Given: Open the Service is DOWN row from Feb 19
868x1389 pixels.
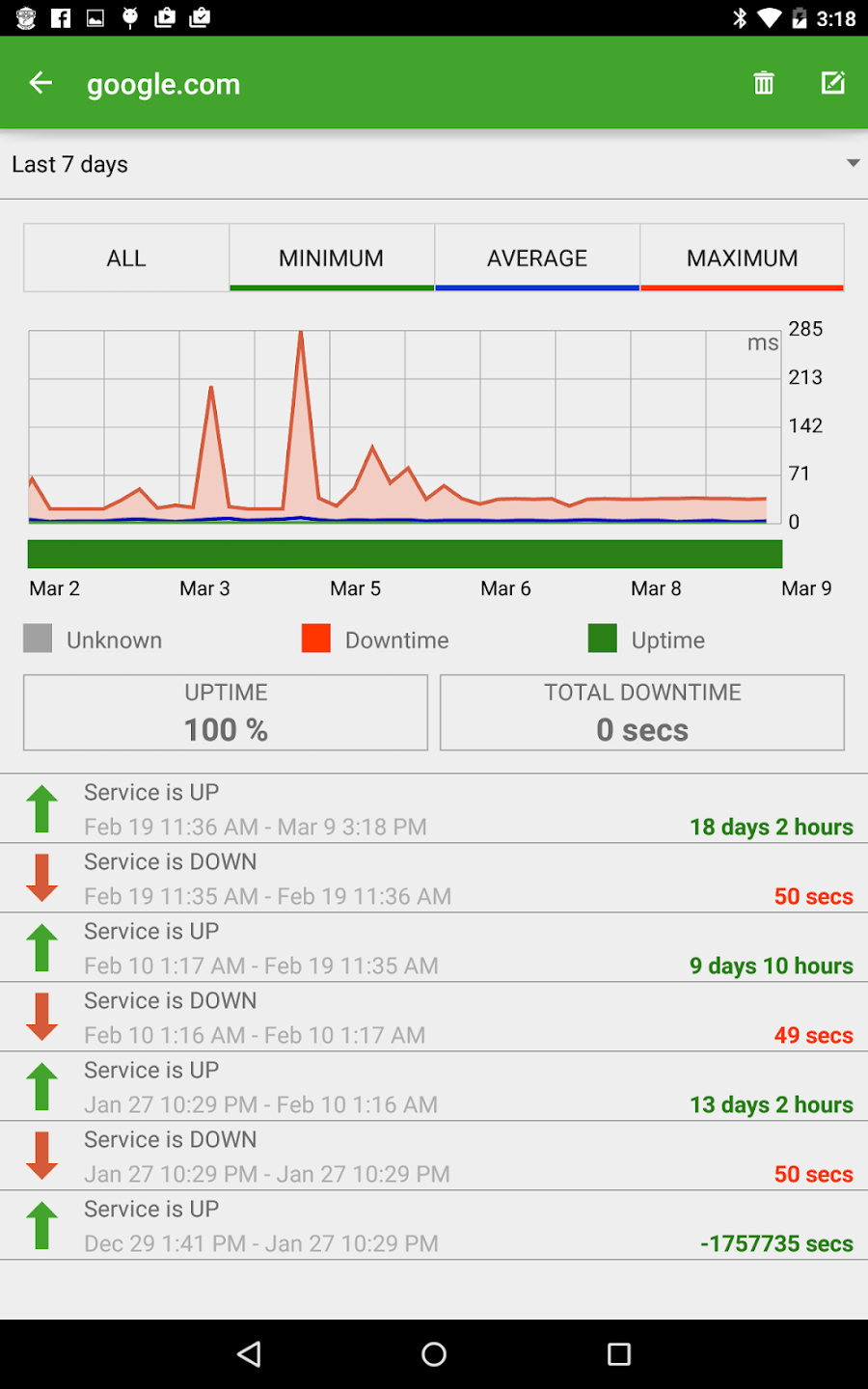Looking at the screenshot, I should pos(434,878).
